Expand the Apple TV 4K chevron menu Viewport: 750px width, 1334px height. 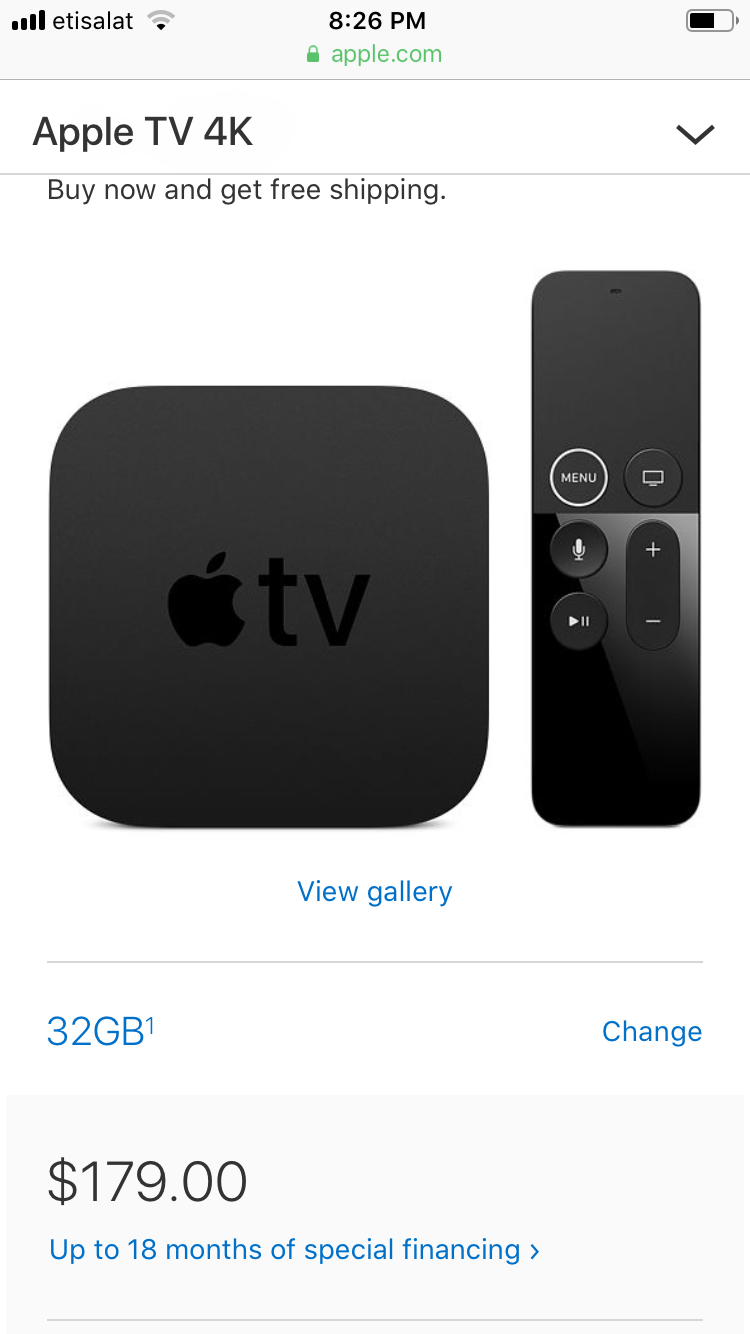694,134
